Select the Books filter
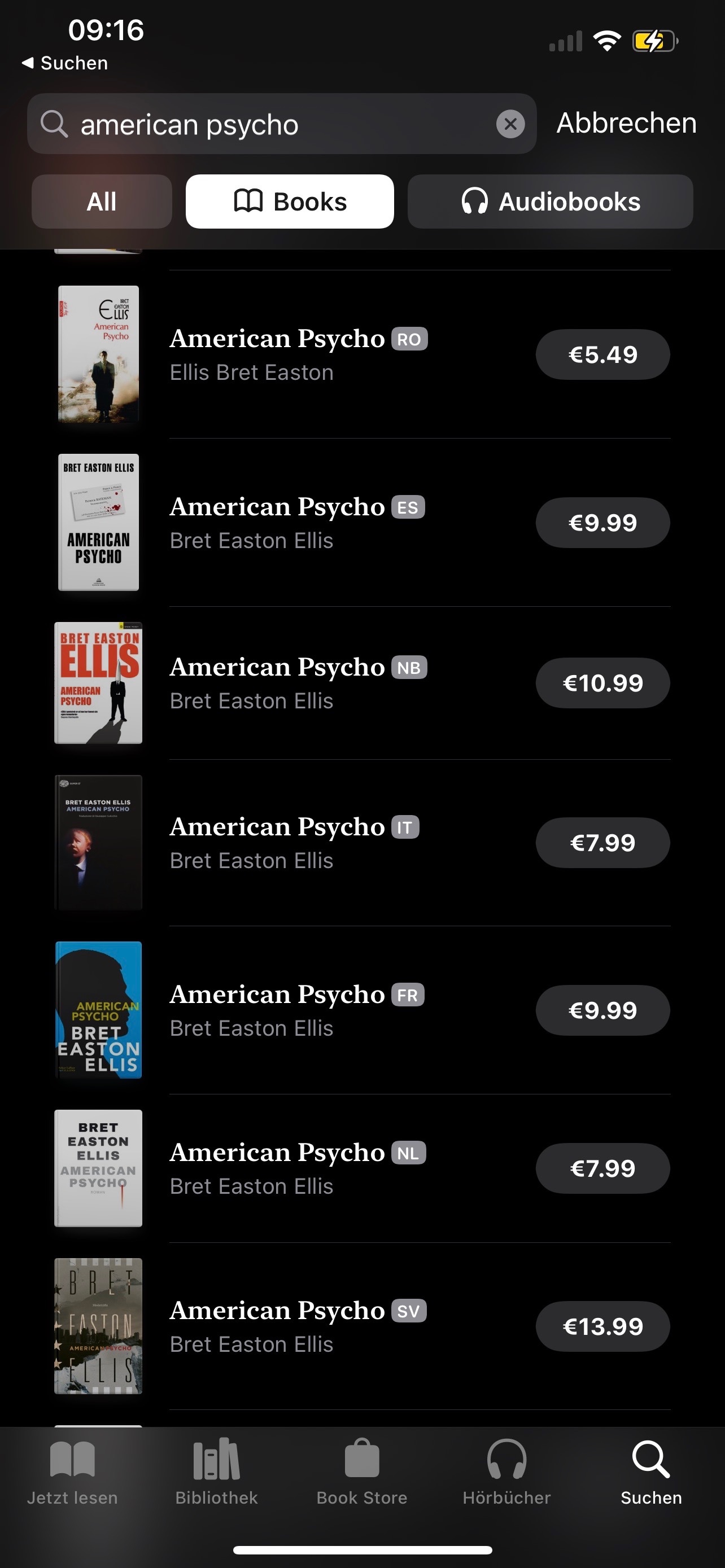This screenshot has width=725, height=1568. click(x=290, y=202)
